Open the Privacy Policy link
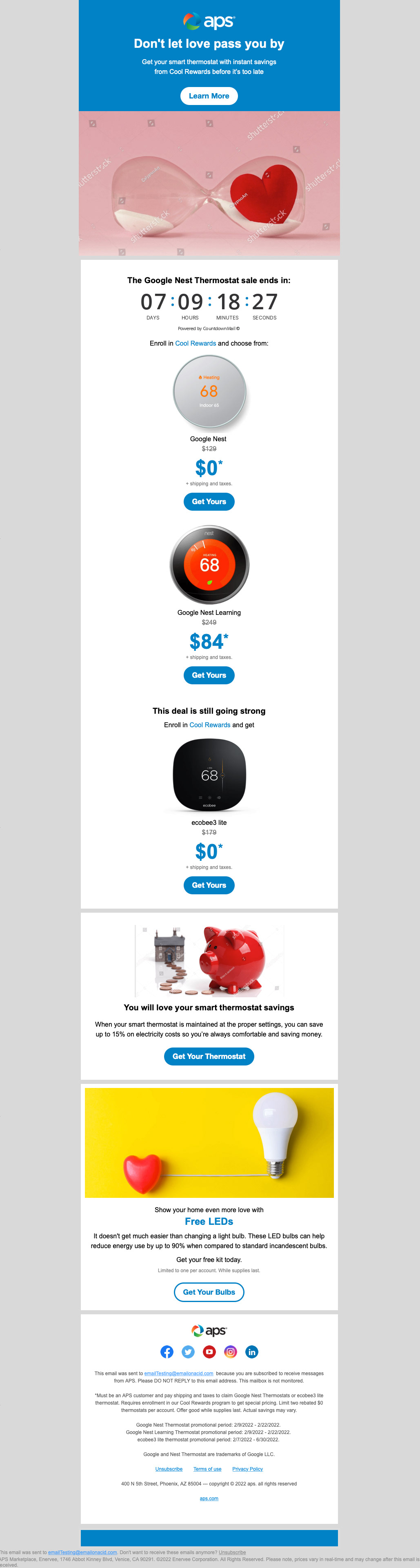 (247, 1469)
